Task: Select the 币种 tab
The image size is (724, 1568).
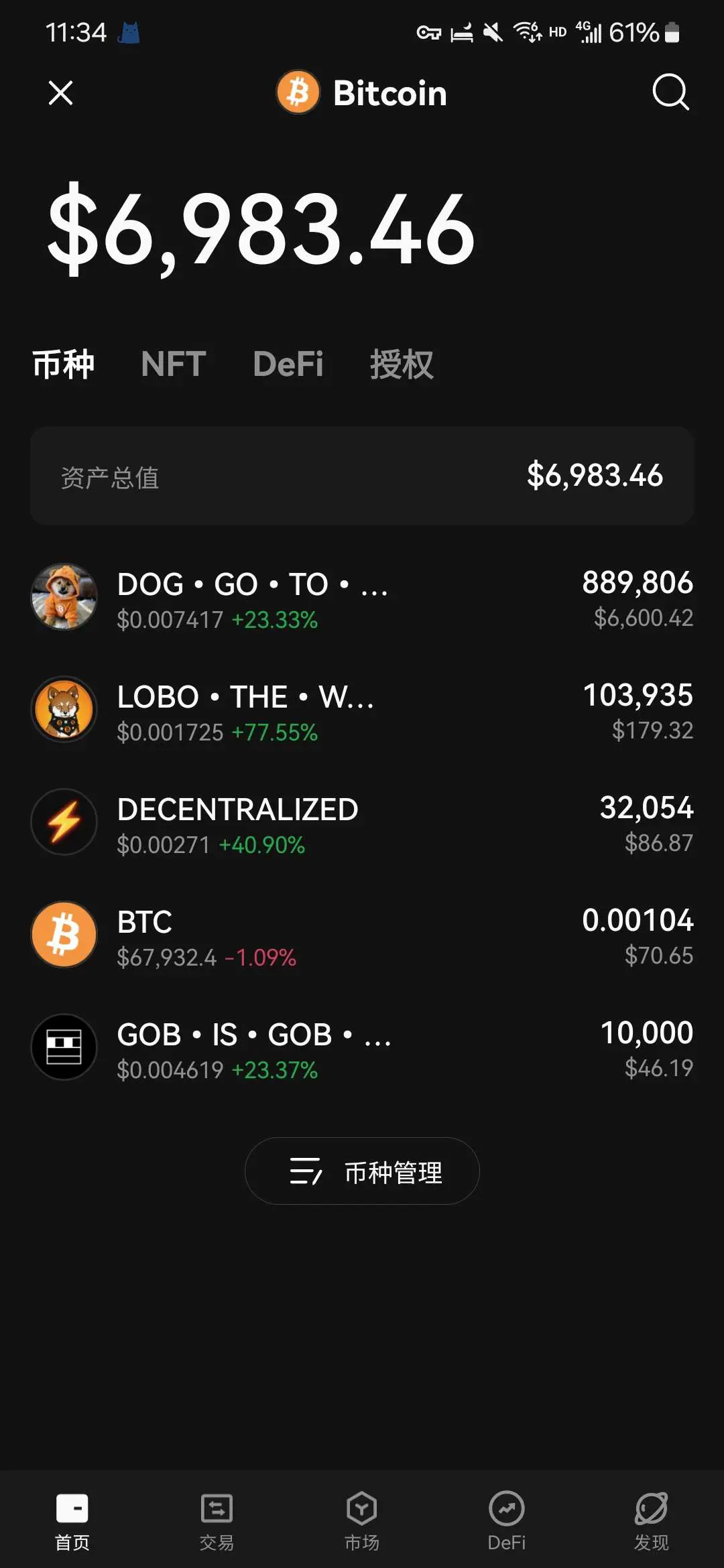Action: click(64, 365)
